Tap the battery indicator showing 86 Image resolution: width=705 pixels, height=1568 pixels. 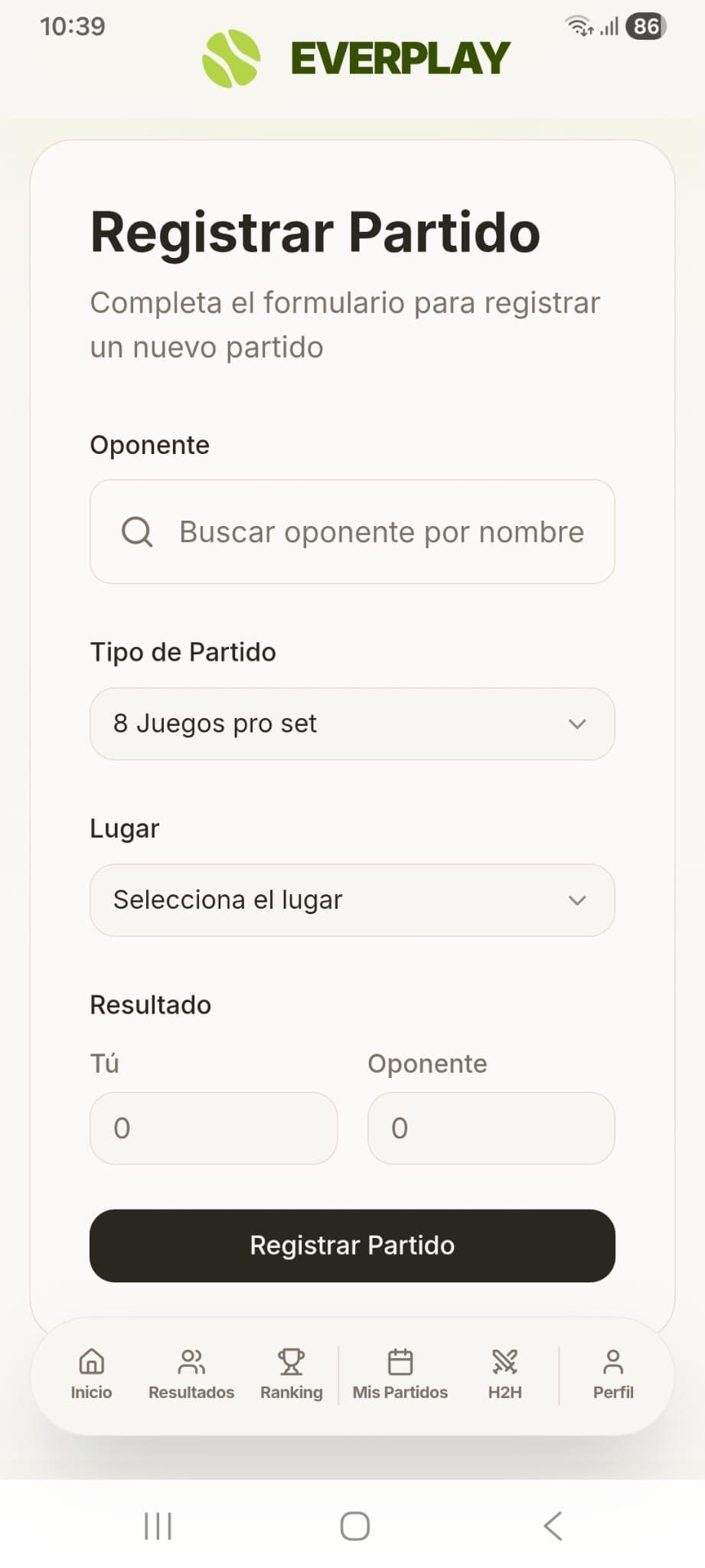pyautogui.click(x=645, y=27)
